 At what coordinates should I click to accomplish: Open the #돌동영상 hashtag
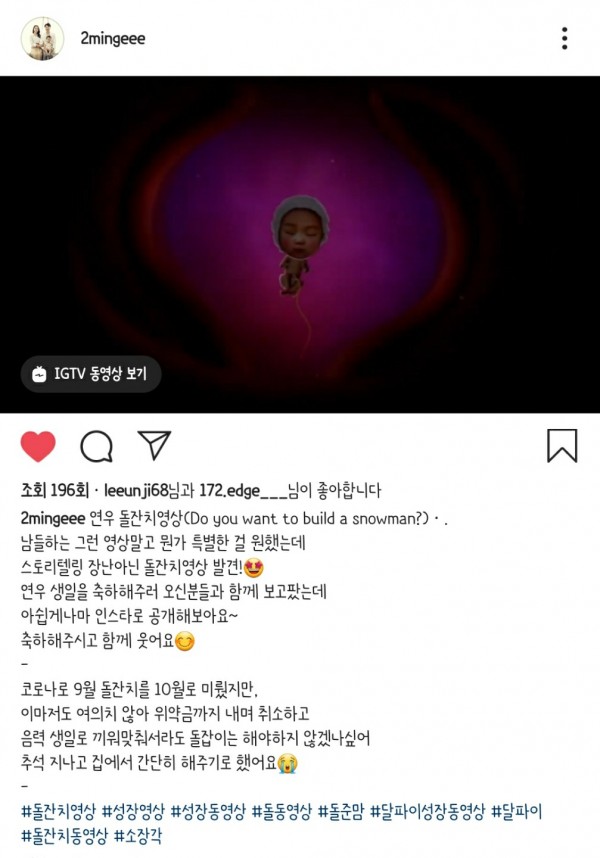click(x=282, y=810)
